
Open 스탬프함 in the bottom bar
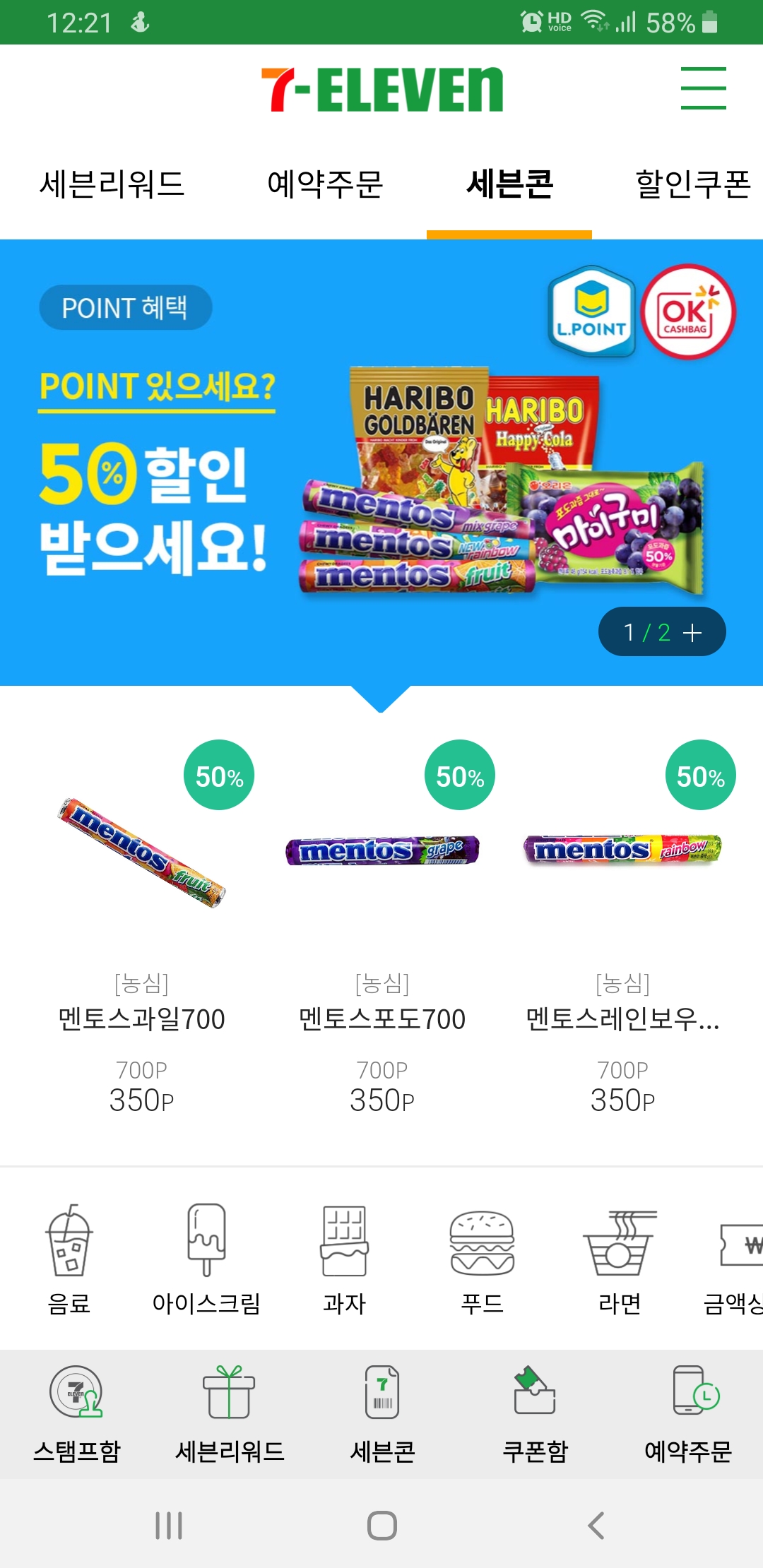pos(76,1414)
